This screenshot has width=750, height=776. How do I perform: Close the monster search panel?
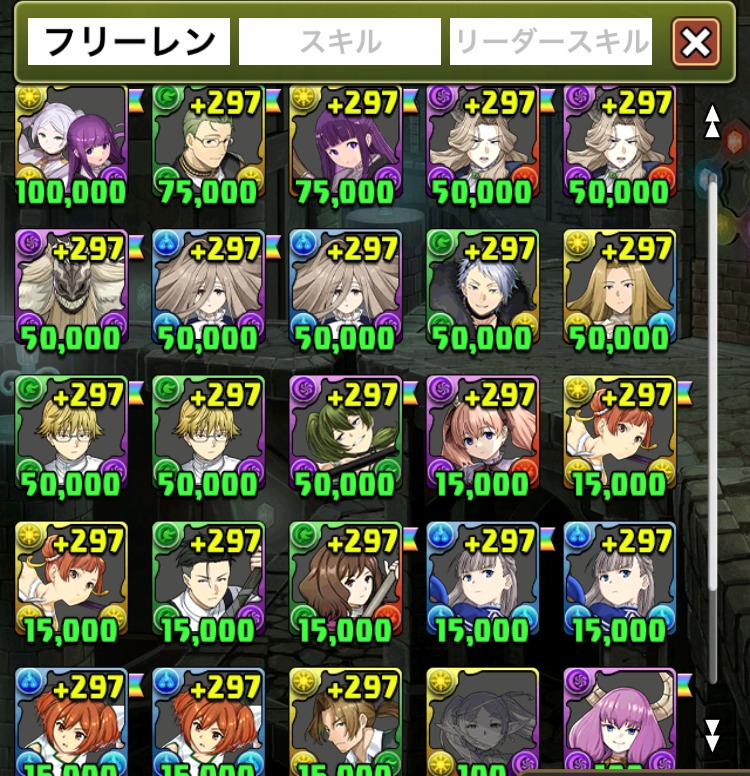click(x=696, y=43)
